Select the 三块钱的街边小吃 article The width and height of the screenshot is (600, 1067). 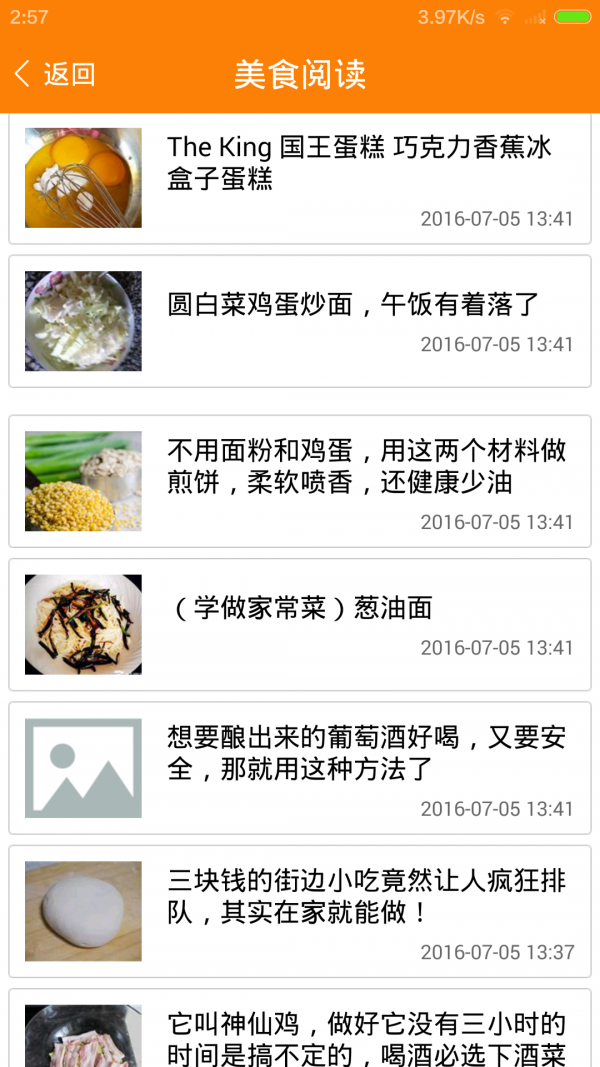point(300,910)
